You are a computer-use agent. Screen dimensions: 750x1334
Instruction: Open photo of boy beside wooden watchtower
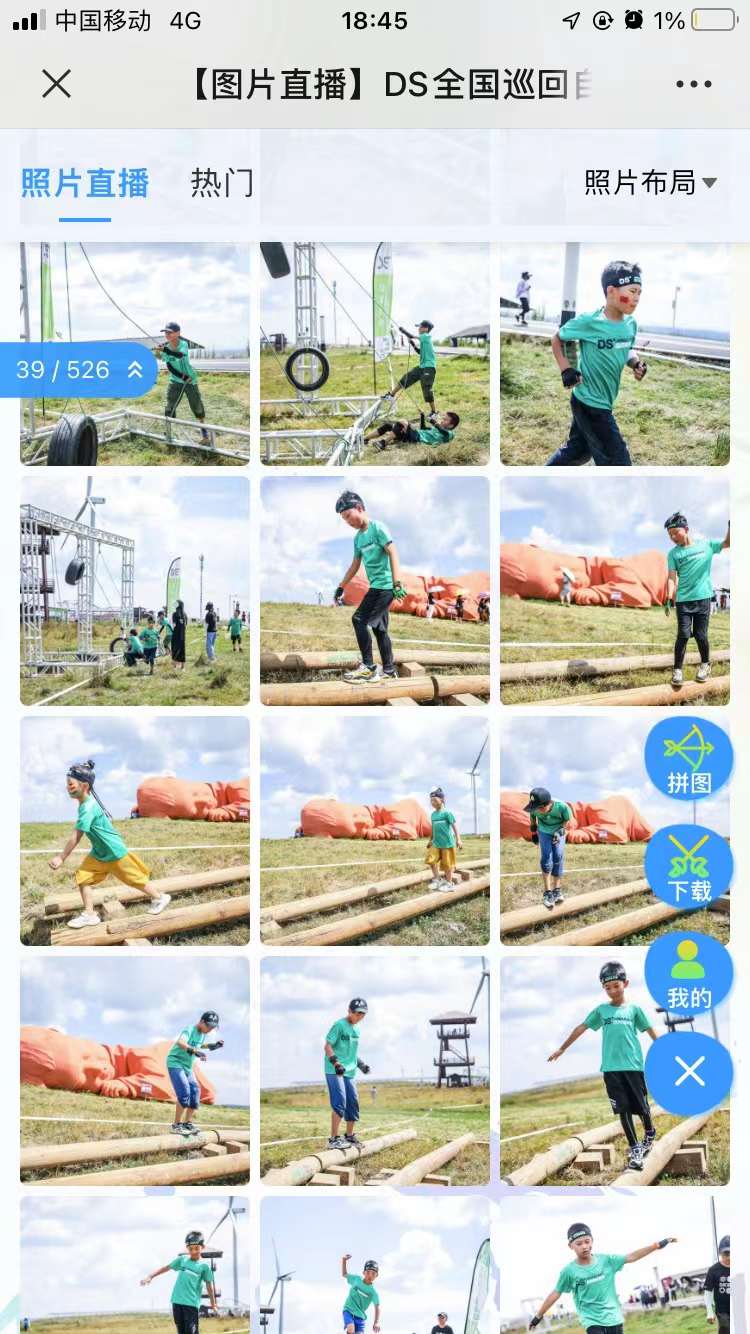pyautogui.click(x=375, y=1070)
